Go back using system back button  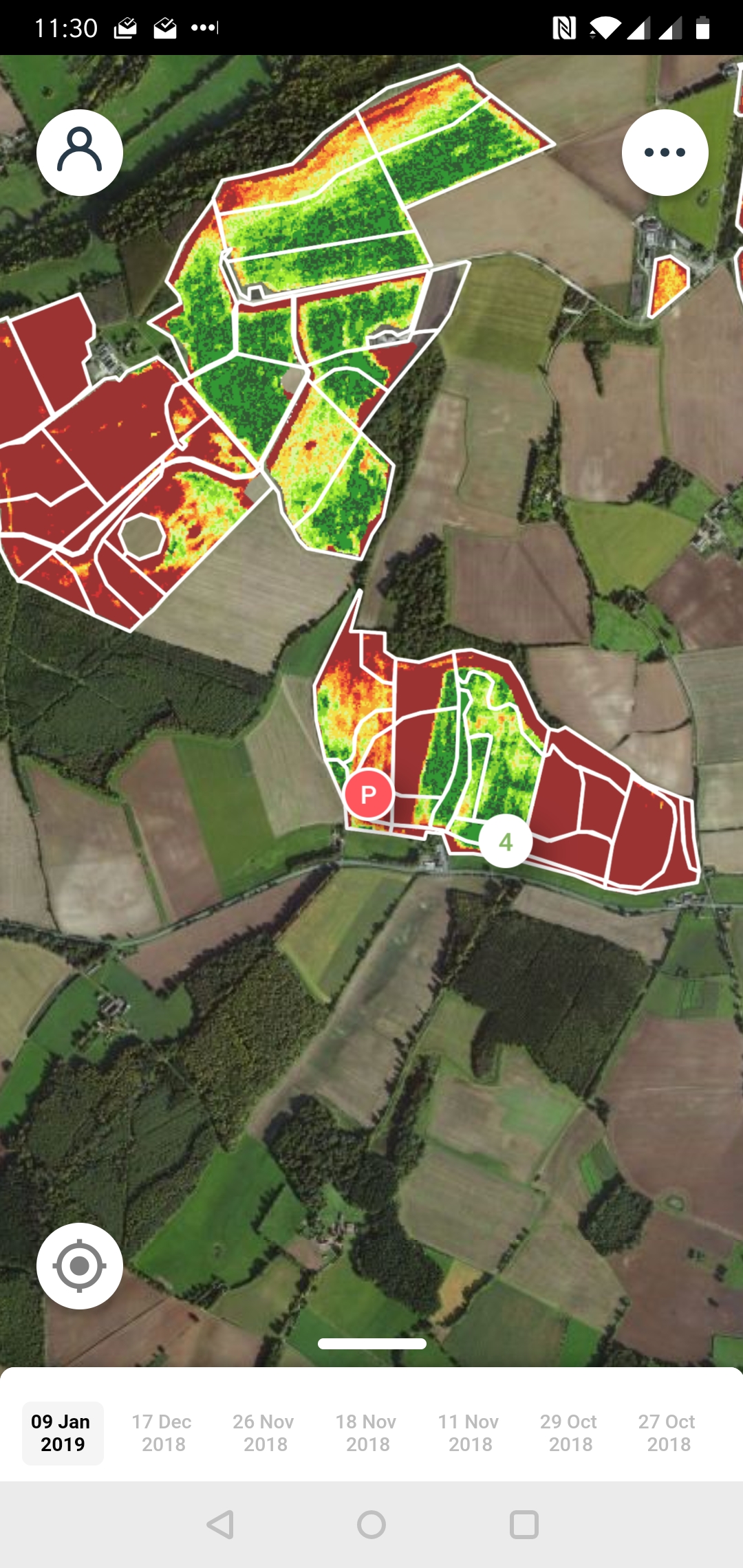click(x=220, y=1525)
